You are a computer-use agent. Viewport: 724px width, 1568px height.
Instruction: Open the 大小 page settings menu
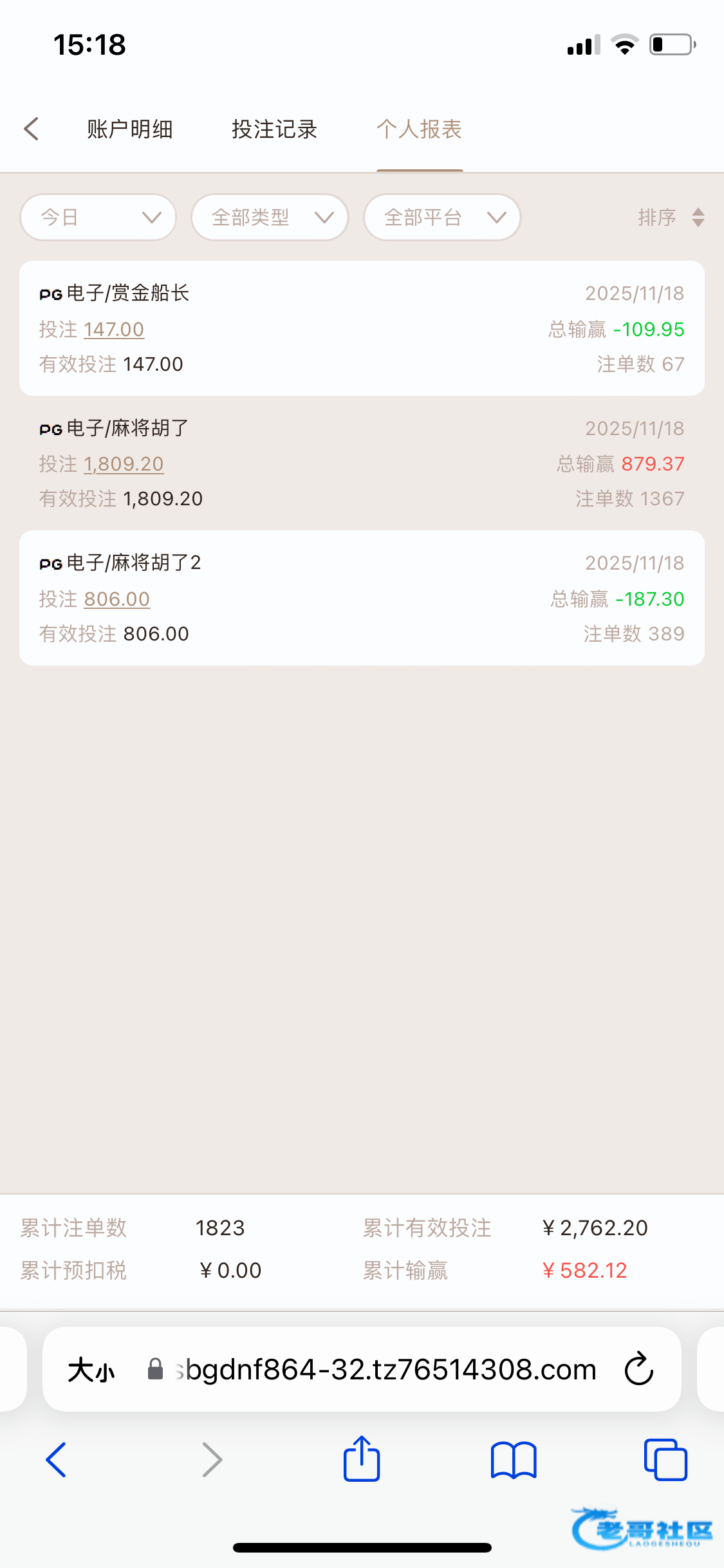coord(91,1370)
